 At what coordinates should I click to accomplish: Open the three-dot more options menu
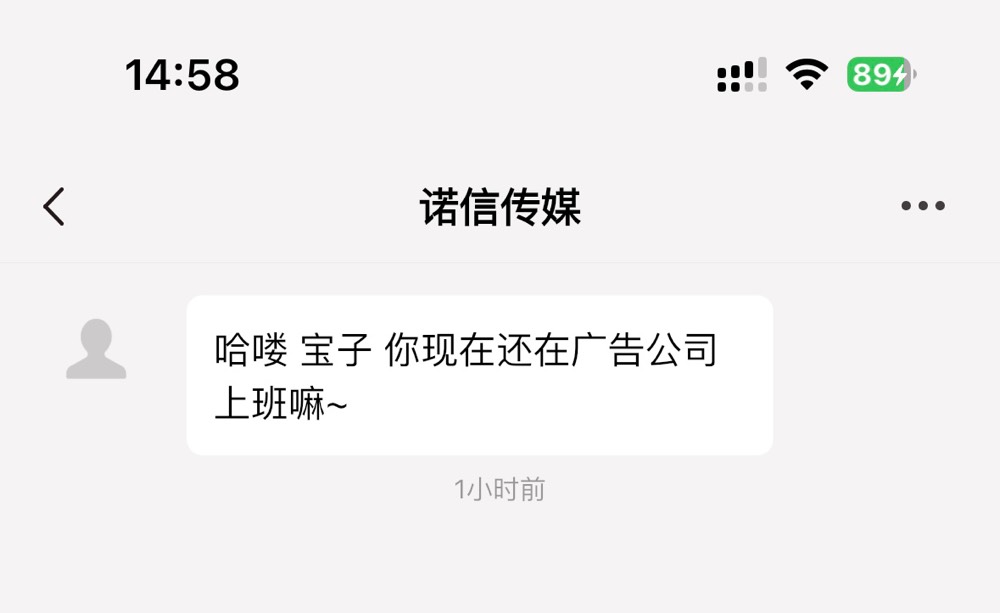pyautogui.click(x=922, y=207)
